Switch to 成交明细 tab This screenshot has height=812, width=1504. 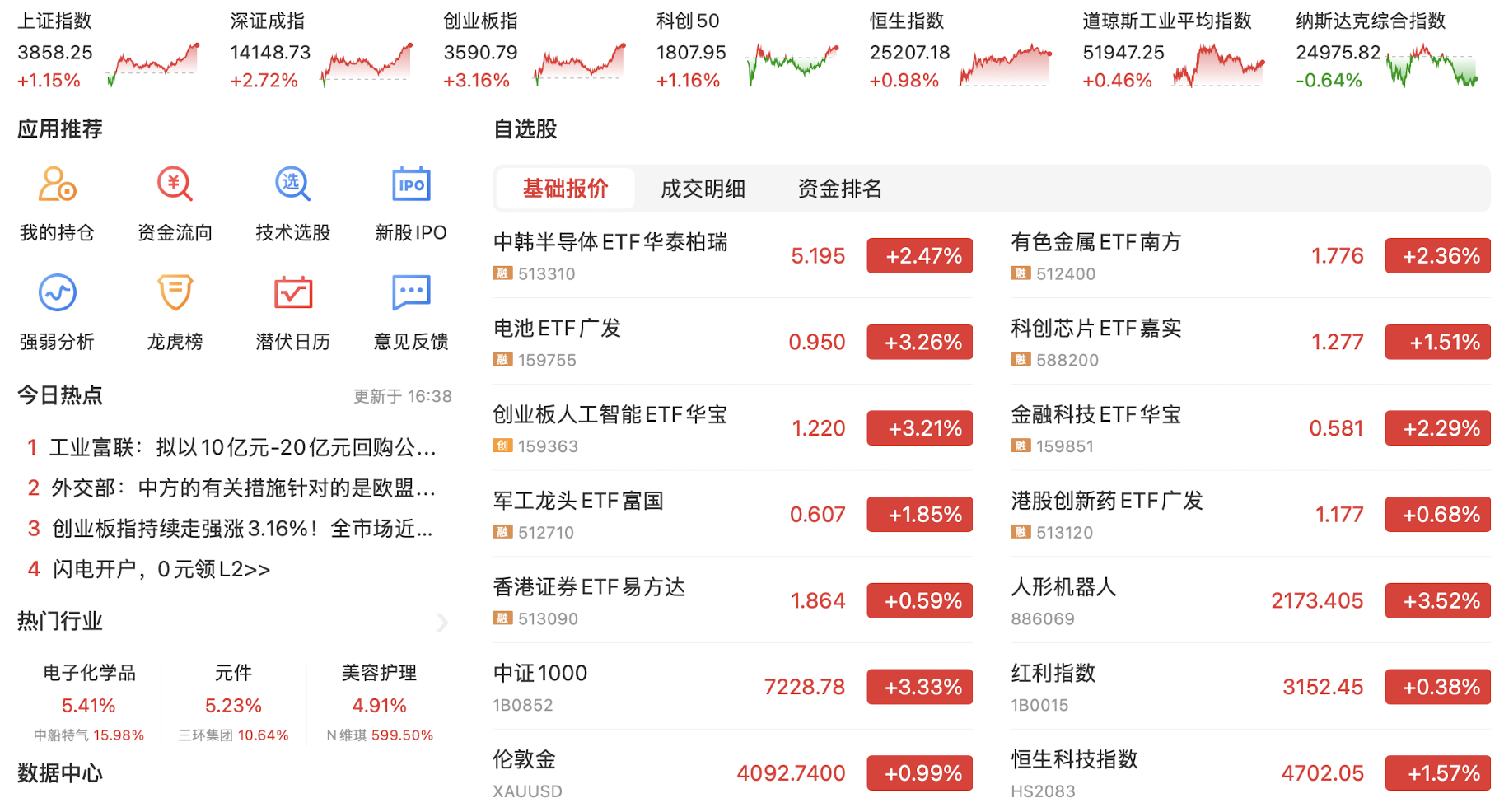[x=703, y=189]
